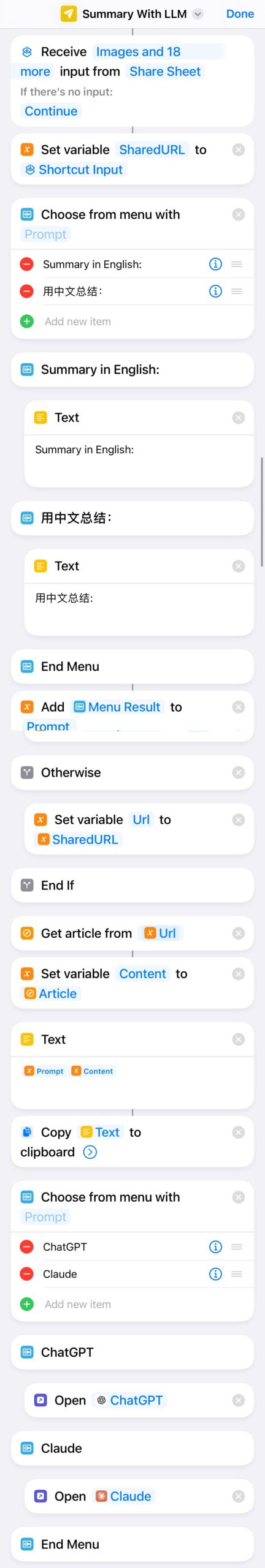Edit the Prompt field of the LLM menu
The width and height of the screenshot is (265, 1568).
point(45,1216)
